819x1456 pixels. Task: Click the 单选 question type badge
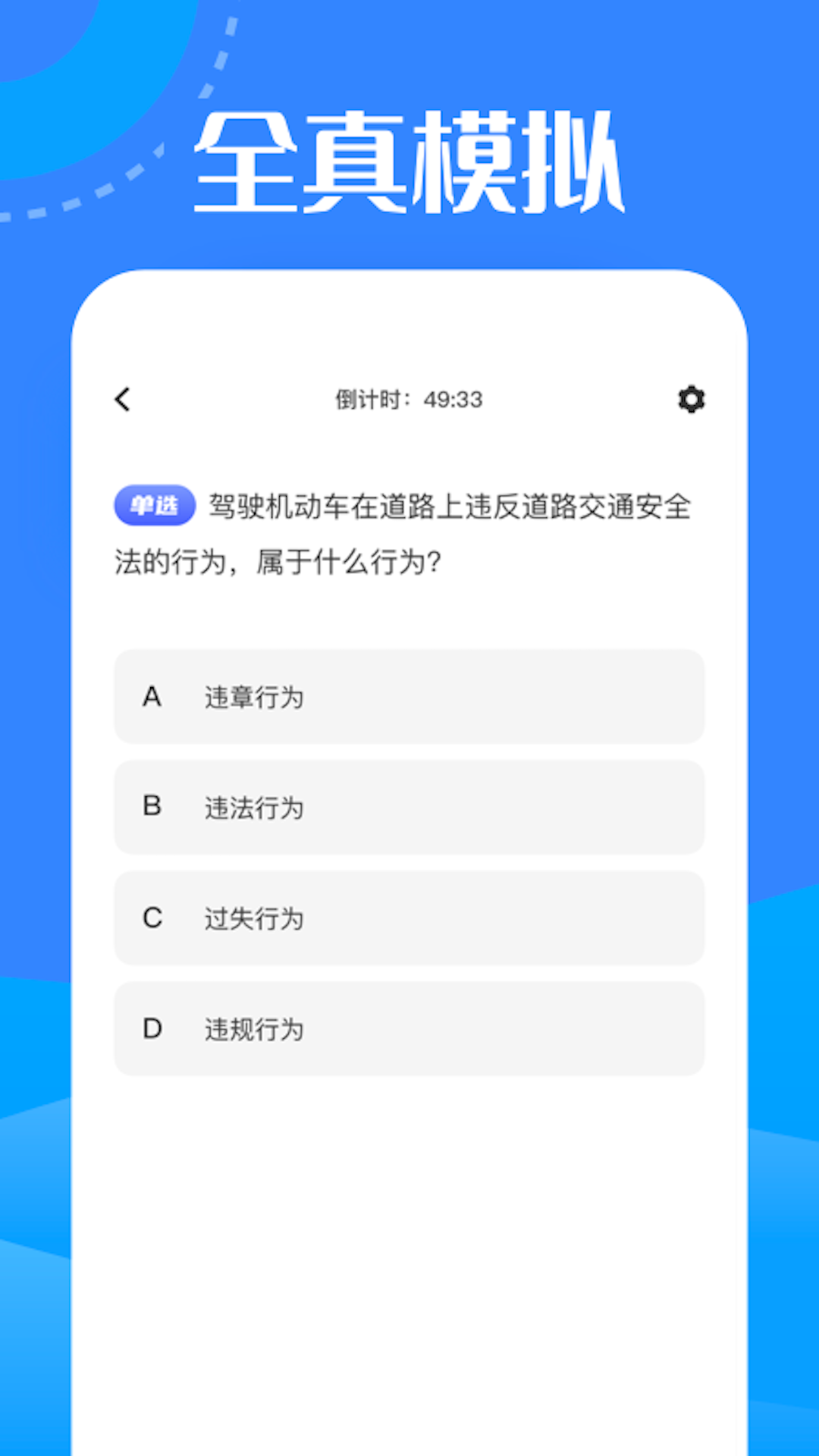coord(155,505)
